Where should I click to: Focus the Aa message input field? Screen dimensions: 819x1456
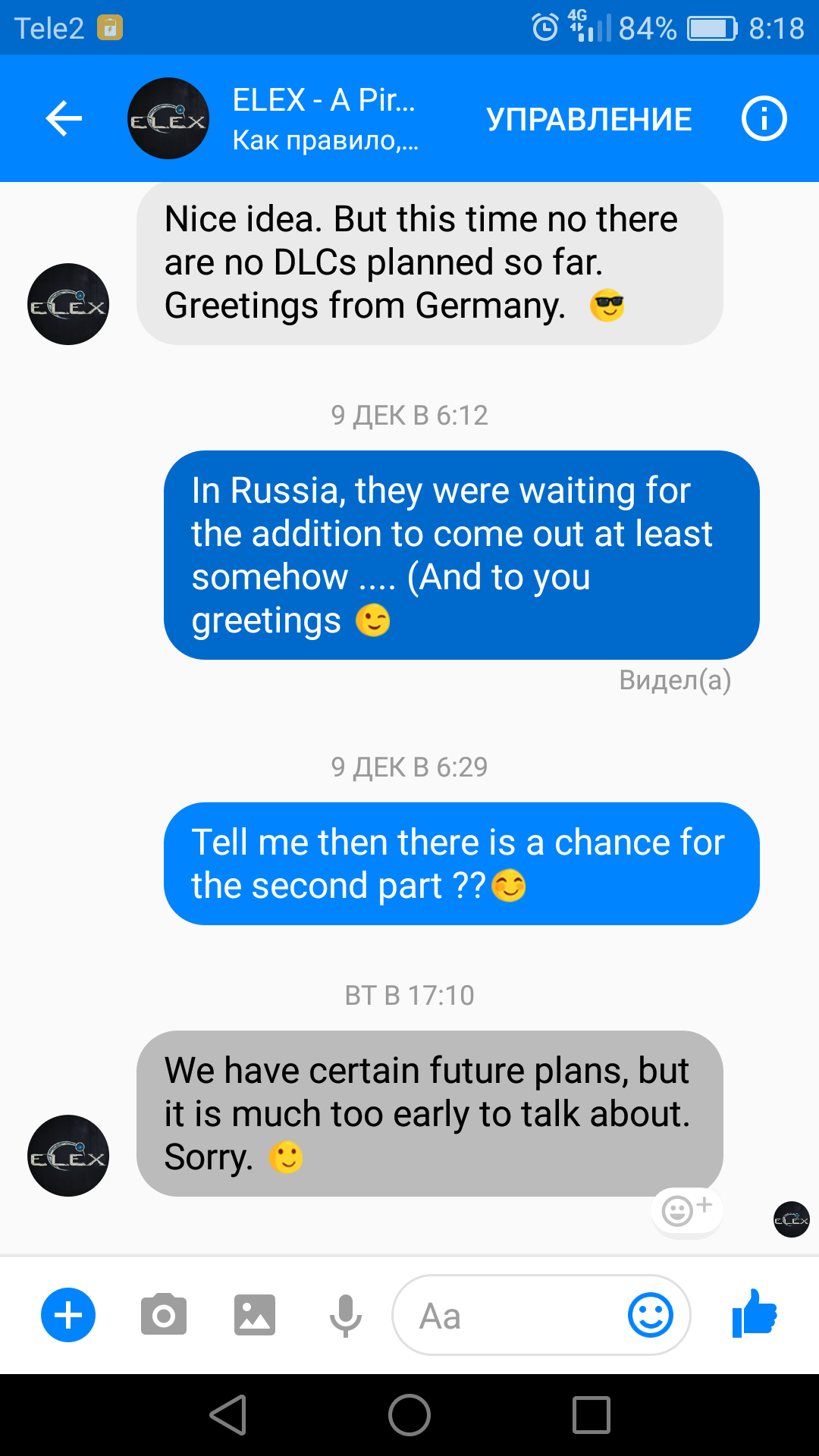pos(508,1316)
